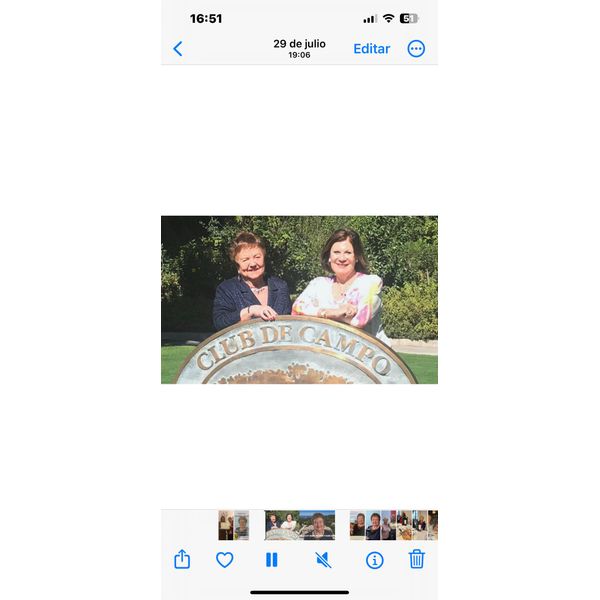
Task: Jump to the first thumbnail in the filmstrip
Action: coord(226,525)
